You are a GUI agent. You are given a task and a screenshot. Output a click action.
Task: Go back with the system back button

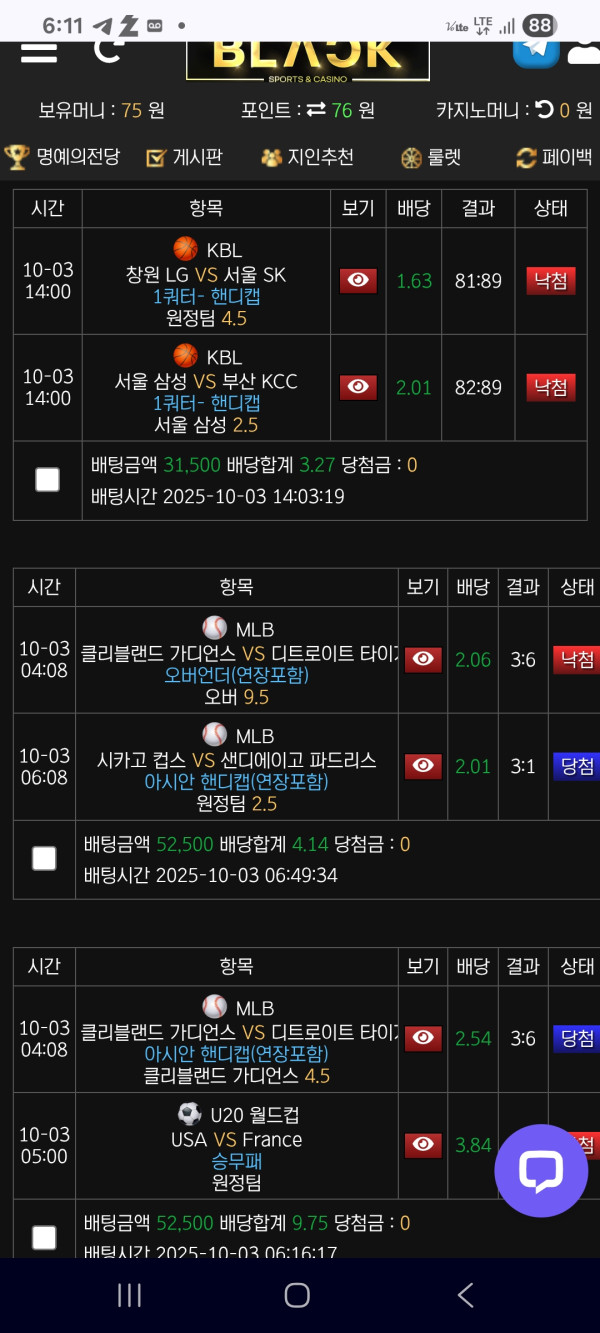point(465,1295)
